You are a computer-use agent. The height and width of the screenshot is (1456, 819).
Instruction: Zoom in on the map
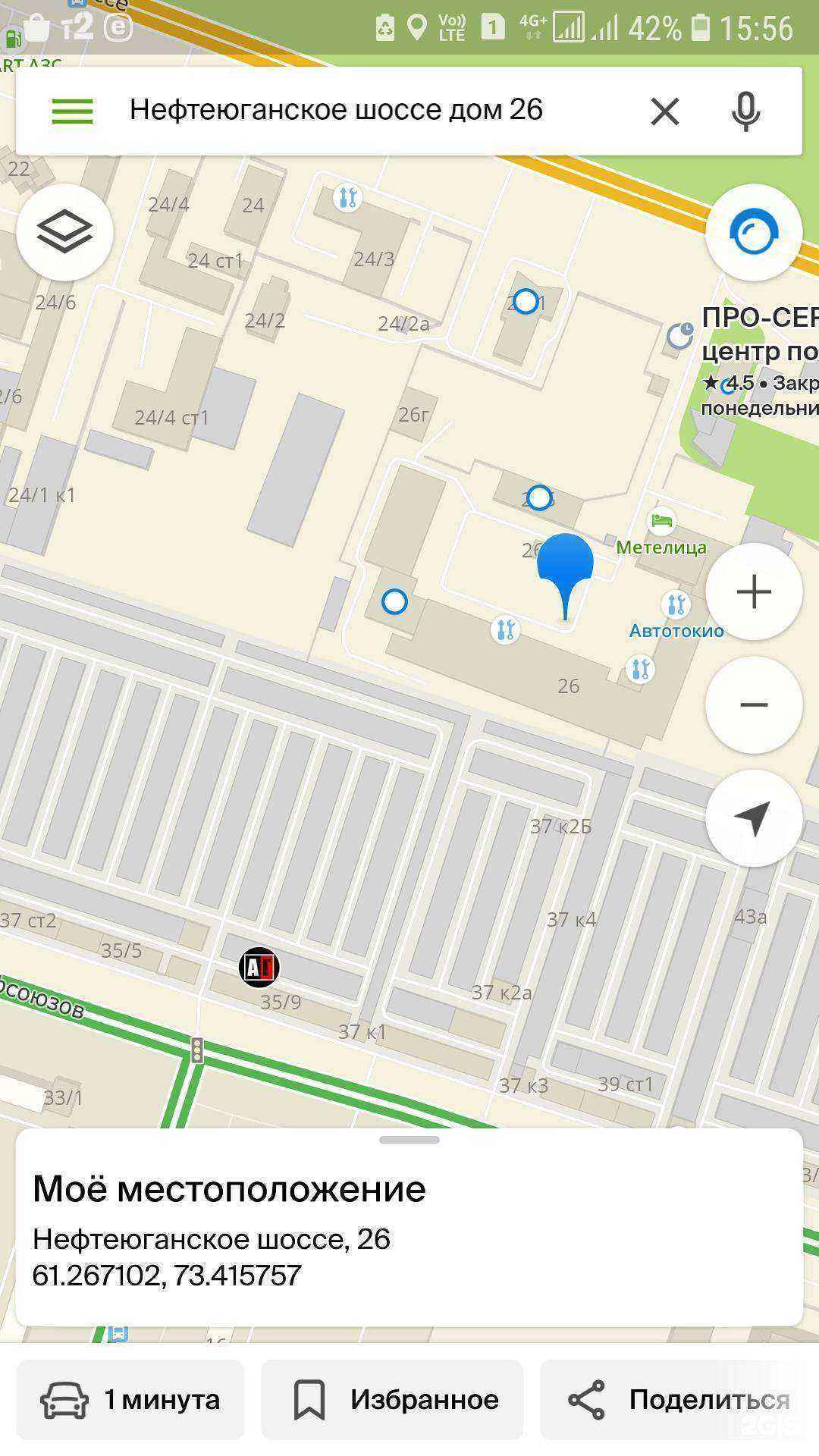click(x=753, y=591)
